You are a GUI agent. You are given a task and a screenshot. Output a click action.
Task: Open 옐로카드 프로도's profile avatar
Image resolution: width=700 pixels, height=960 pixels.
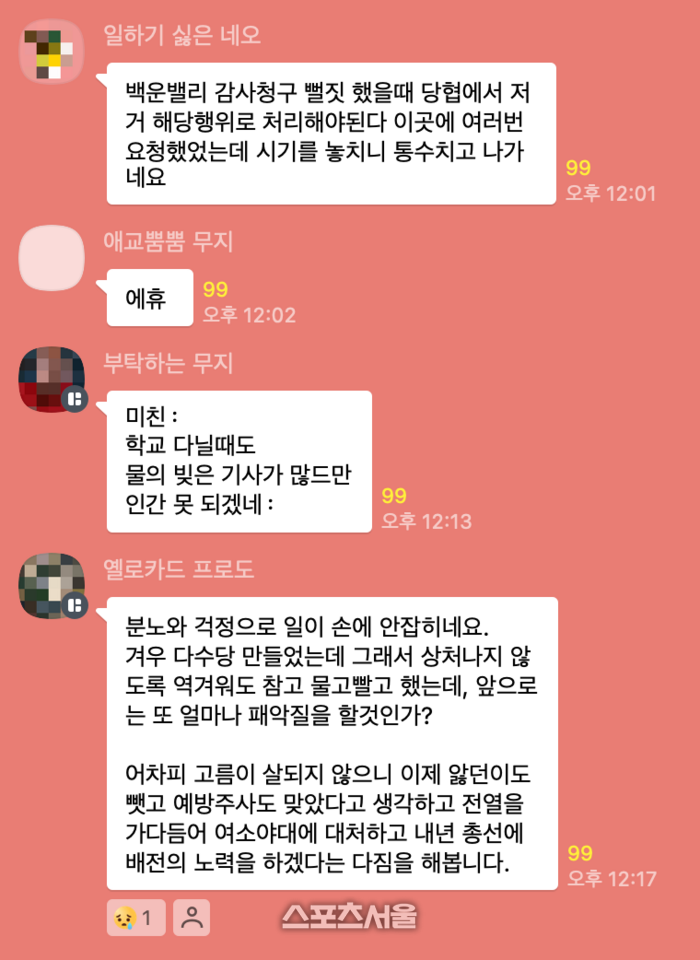tap(52, 586)
